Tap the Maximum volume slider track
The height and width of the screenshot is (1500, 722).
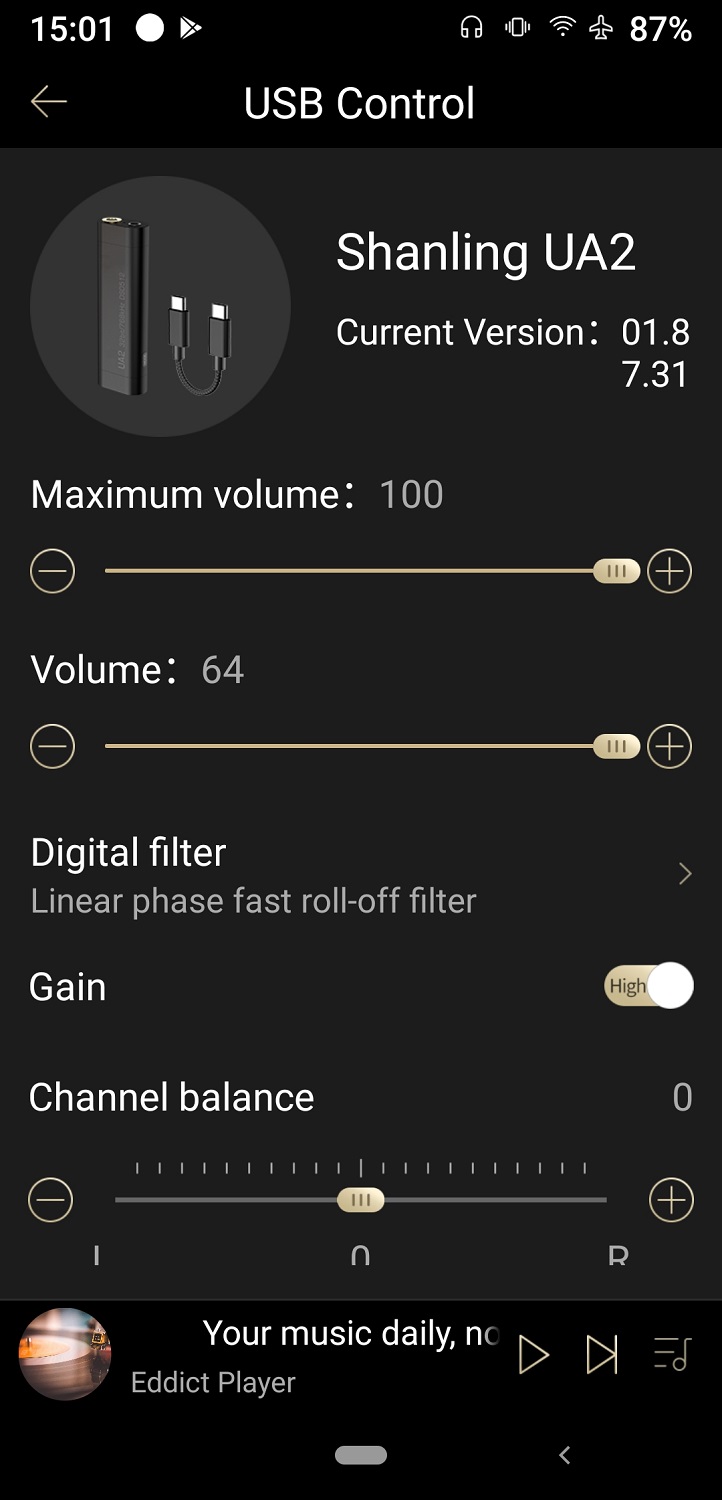click(350, 571)
